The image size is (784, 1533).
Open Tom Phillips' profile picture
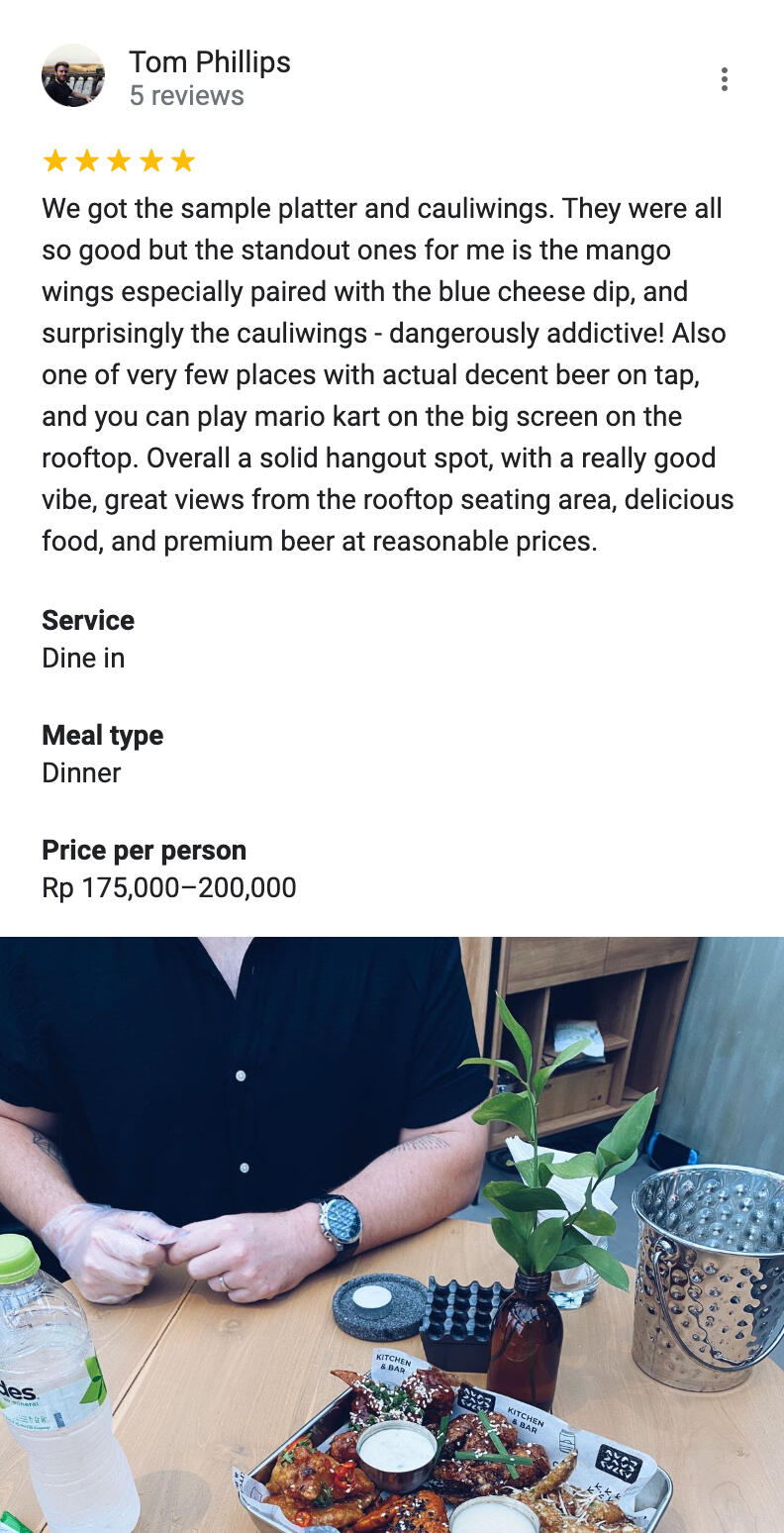73,75
